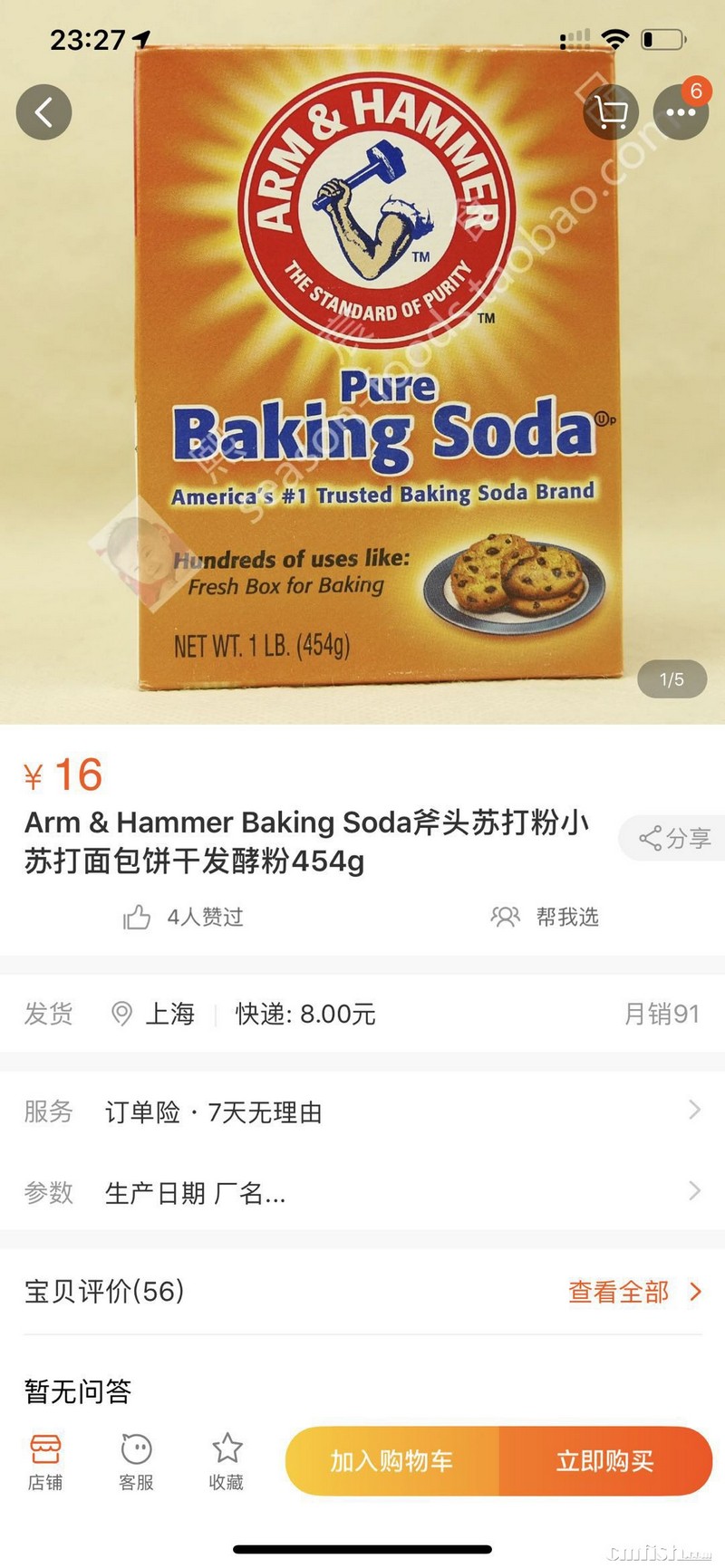The height and width of the screenshot is (1568, 725).
Task: Tap the more options ellipsis icon
Action: [x=681, y=112]
